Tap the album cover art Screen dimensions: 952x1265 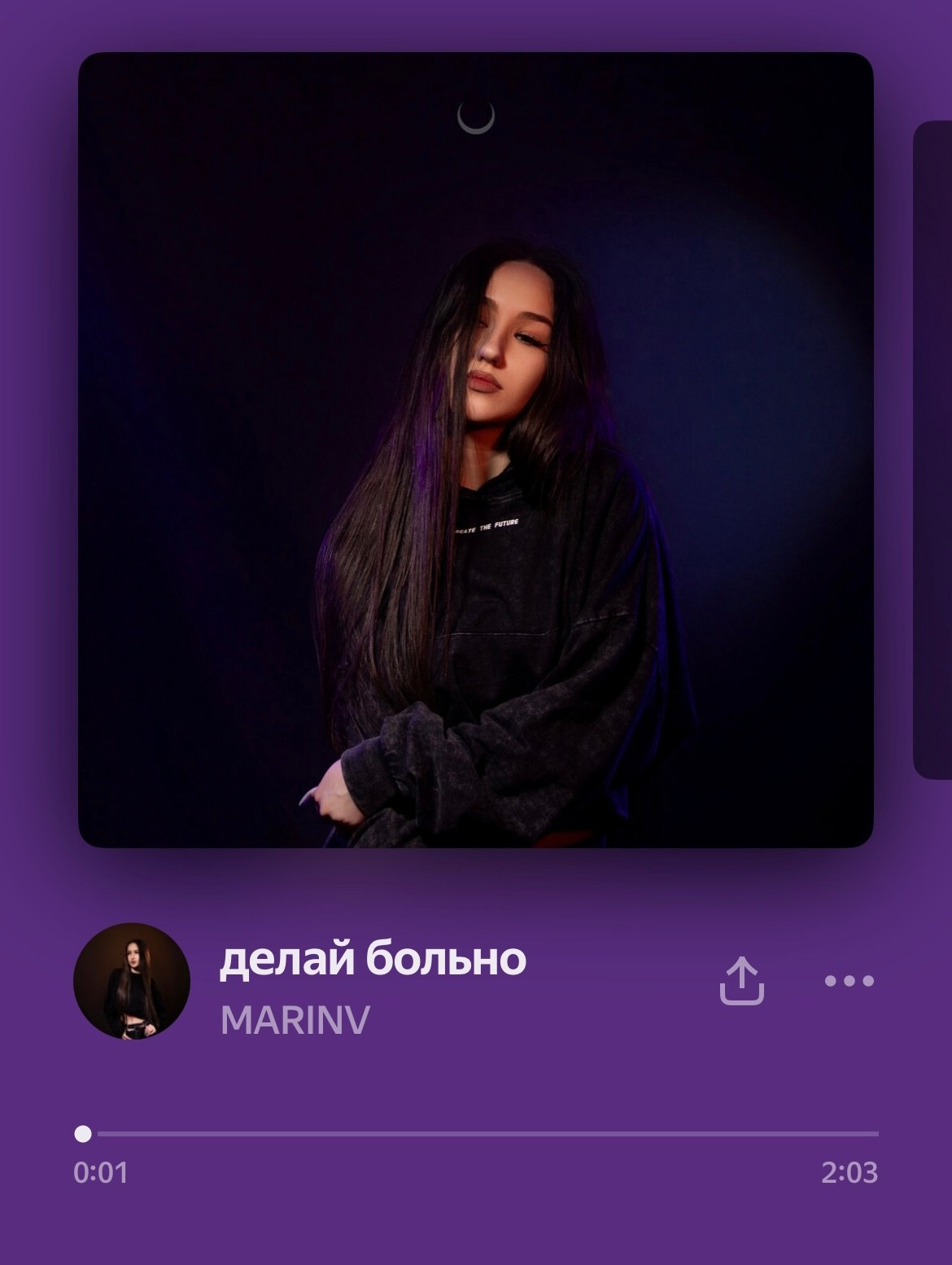(475, 450)
